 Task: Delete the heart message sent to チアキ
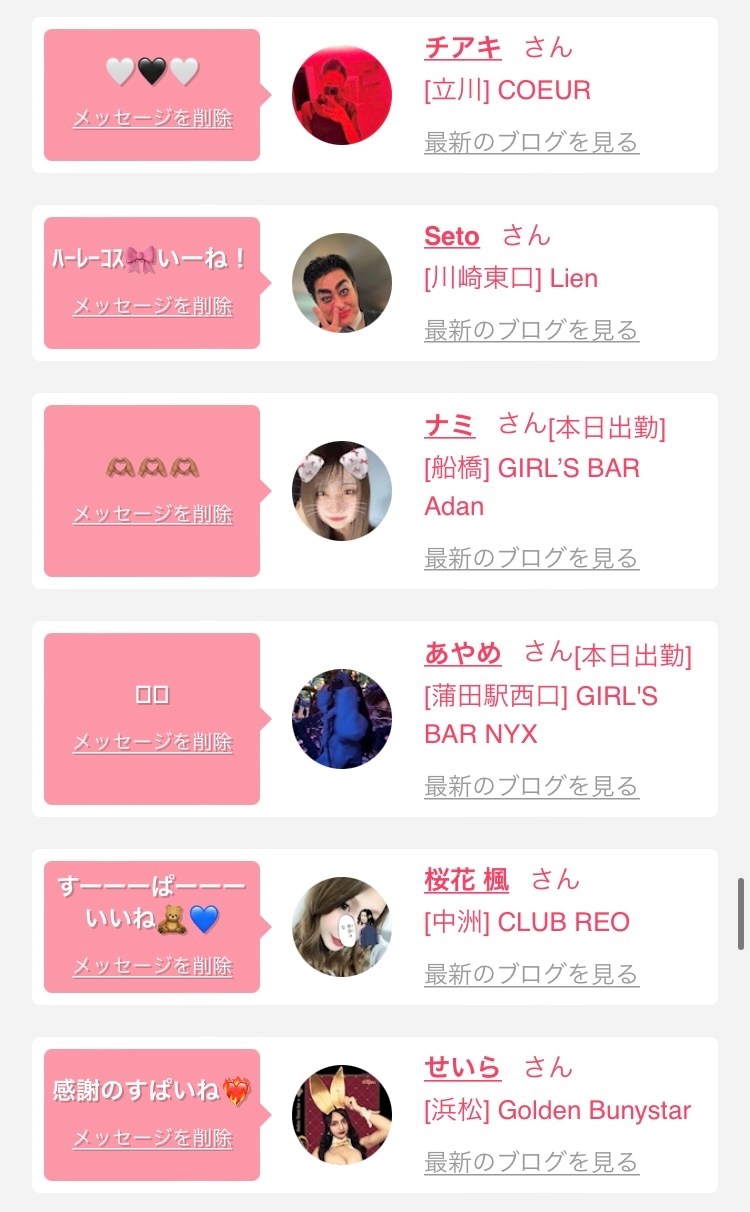tap(152, 119)
